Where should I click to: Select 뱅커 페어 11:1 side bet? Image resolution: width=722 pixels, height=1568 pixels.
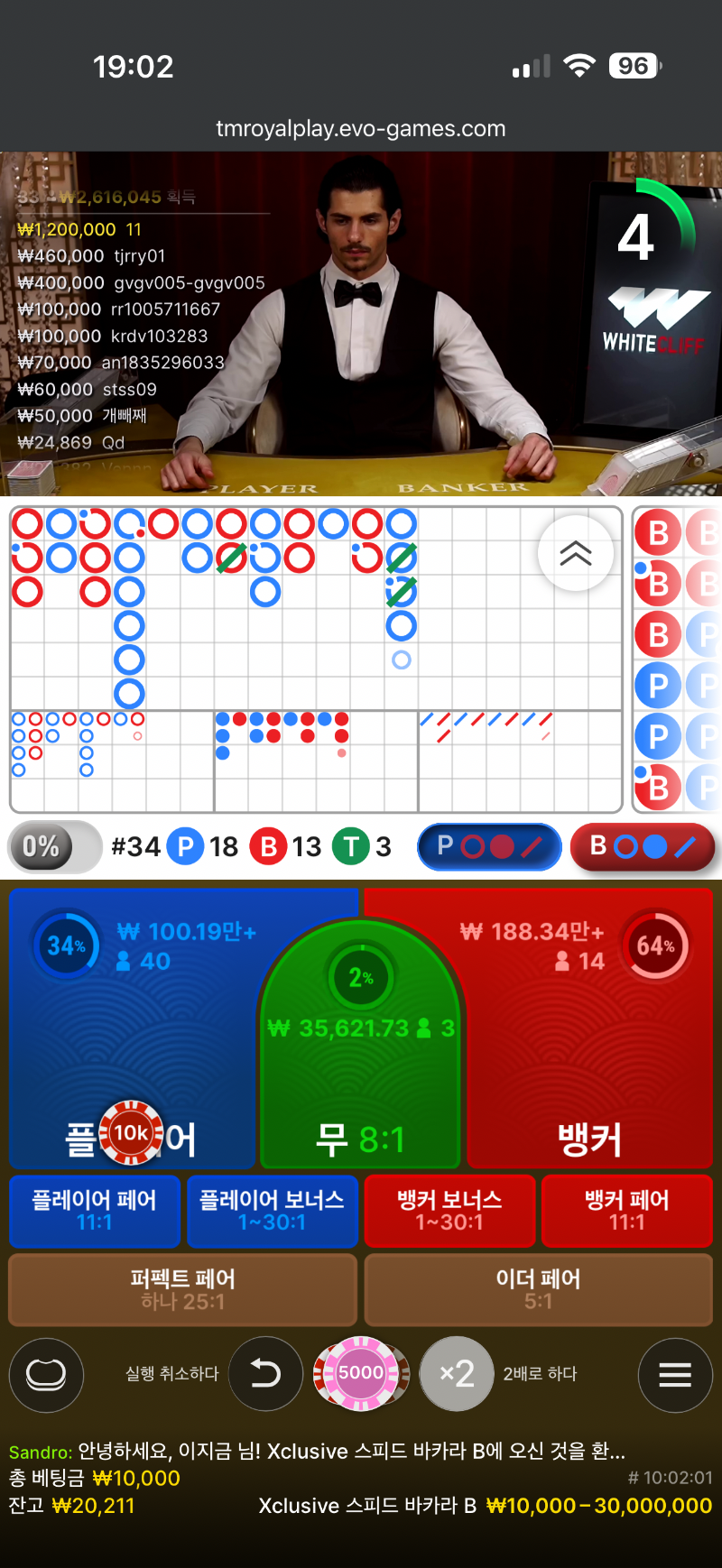pyautogui.click(x=626, y=1211)
